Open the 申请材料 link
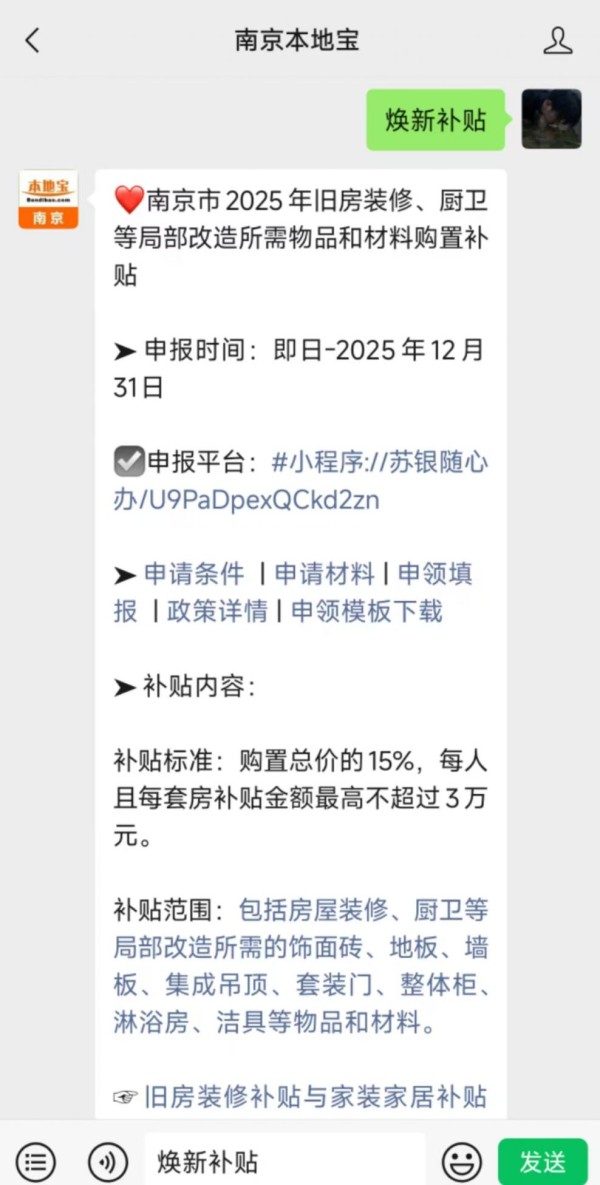Viewport: 600px width, 1185px height. click(324, 574)
